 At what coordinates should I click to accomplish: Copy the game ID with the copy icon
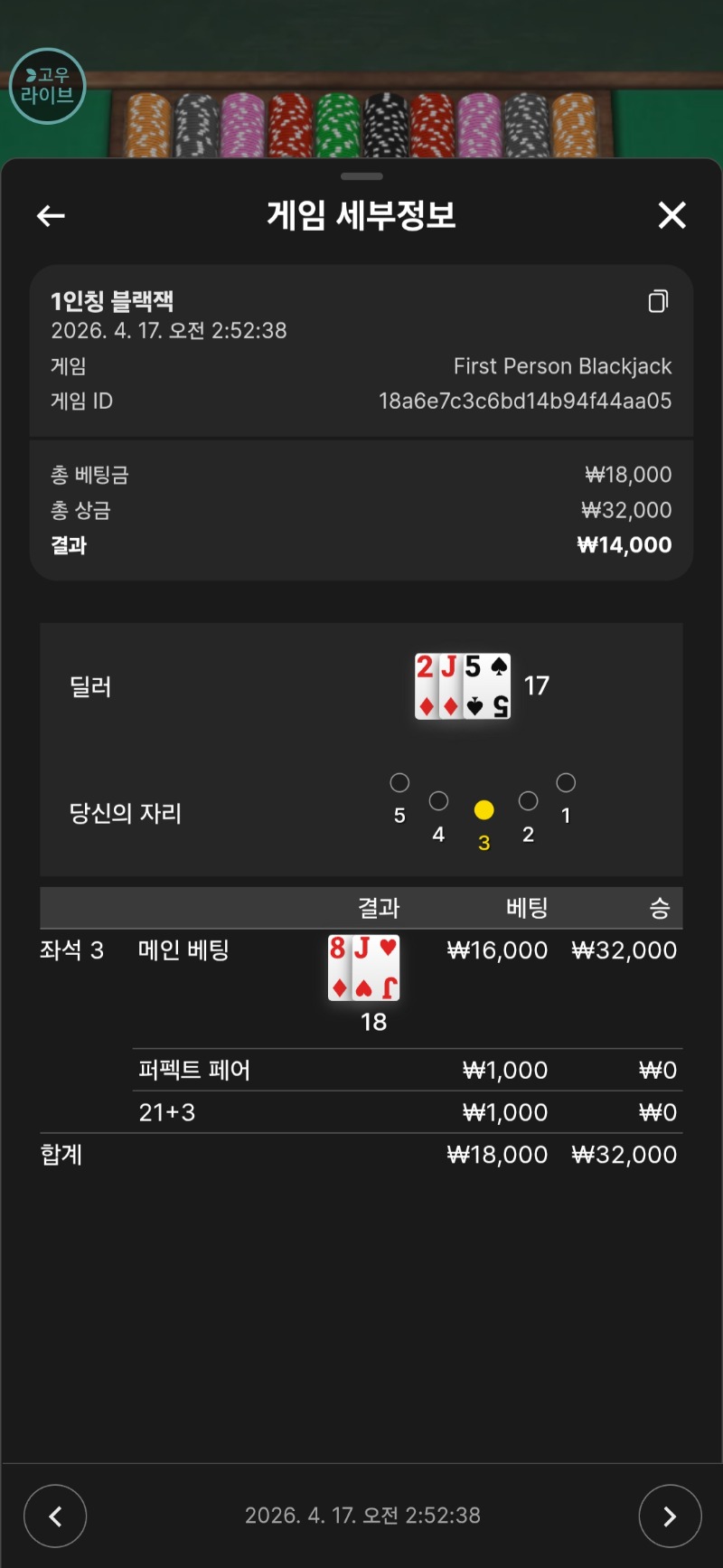(x=658, y=301)
